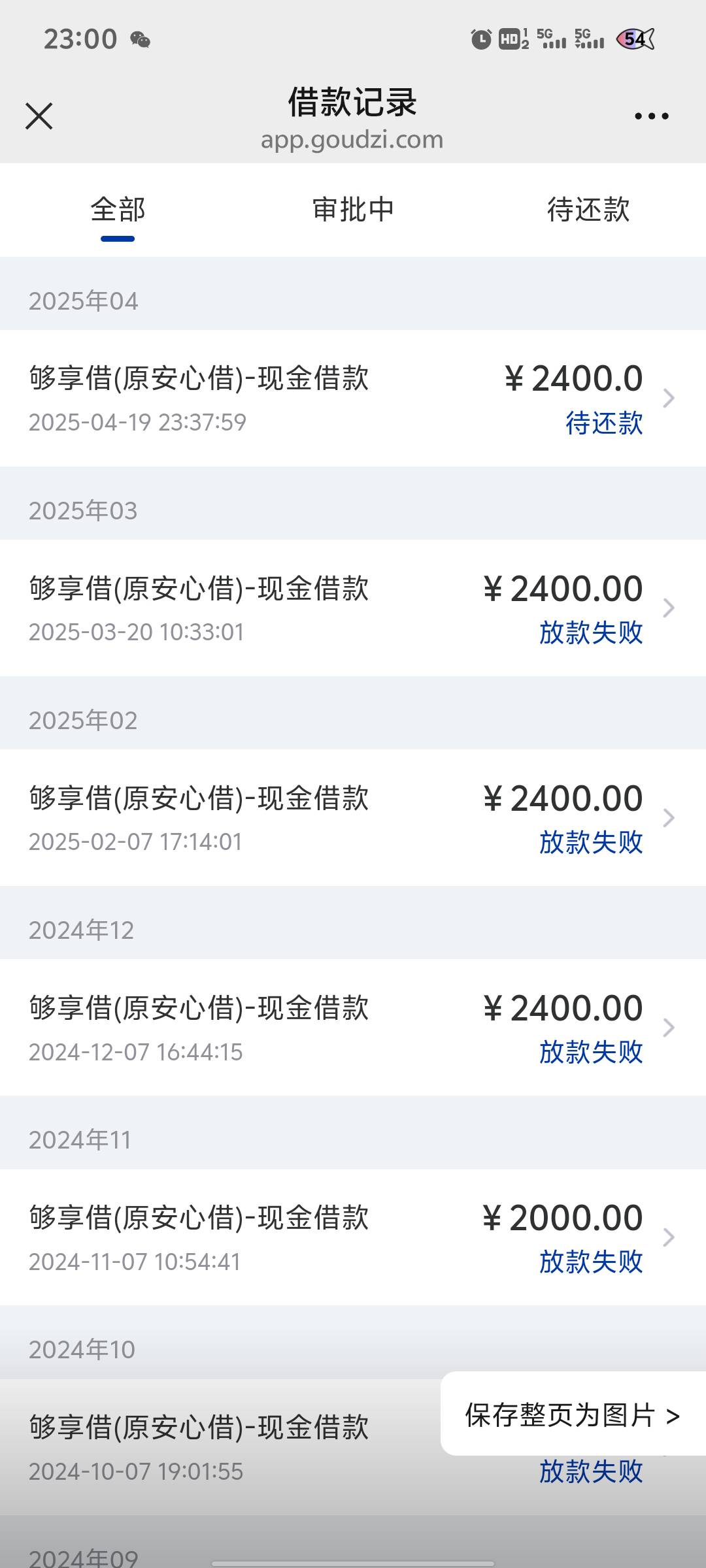Viewport: 706px width, 1568px height.
Task: Open the 2025-04-19 loan record
Action: coord(353,398)
